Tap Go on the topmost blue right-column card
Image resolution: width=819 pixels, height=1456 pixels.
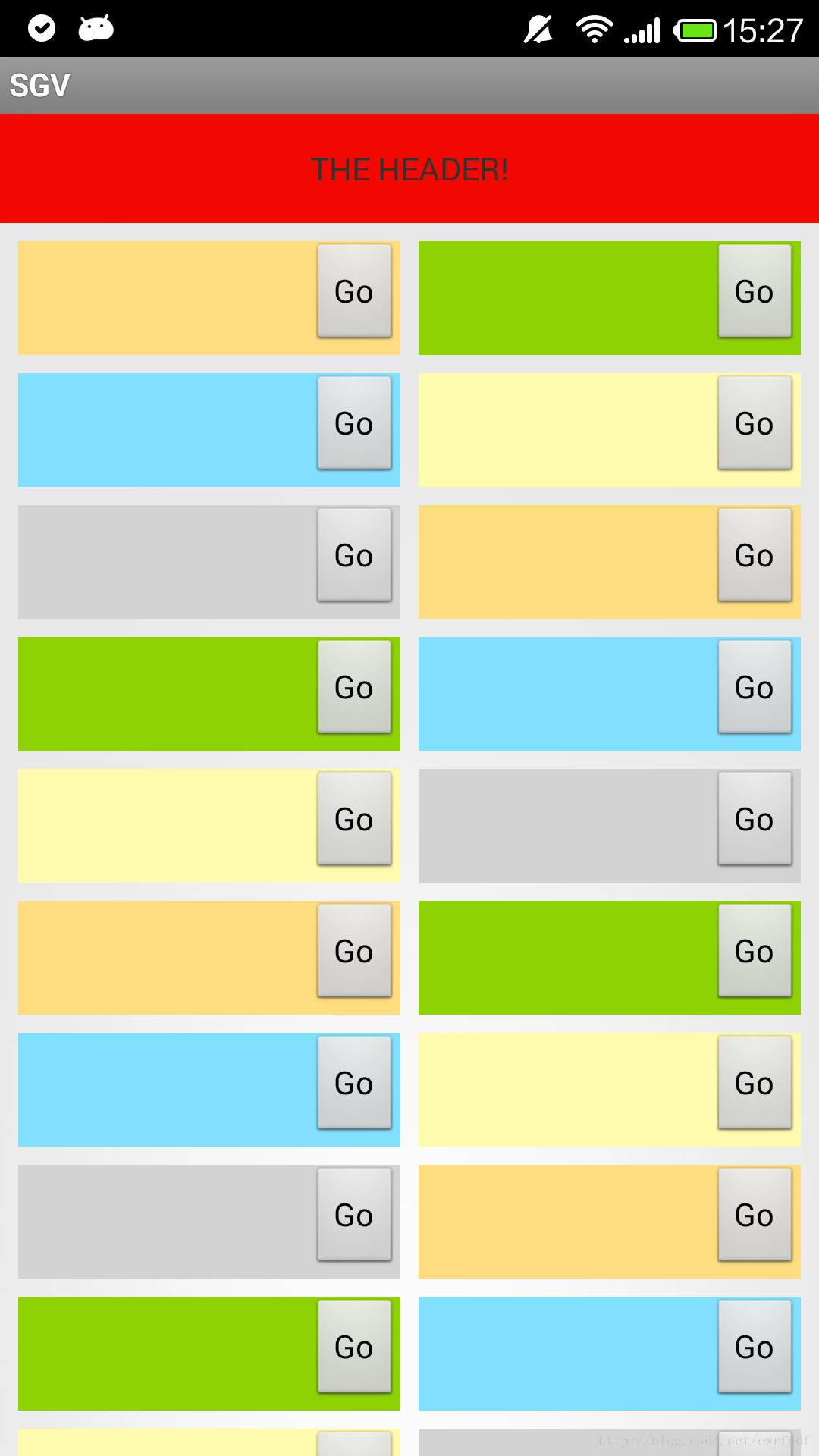tap(755, 687)
